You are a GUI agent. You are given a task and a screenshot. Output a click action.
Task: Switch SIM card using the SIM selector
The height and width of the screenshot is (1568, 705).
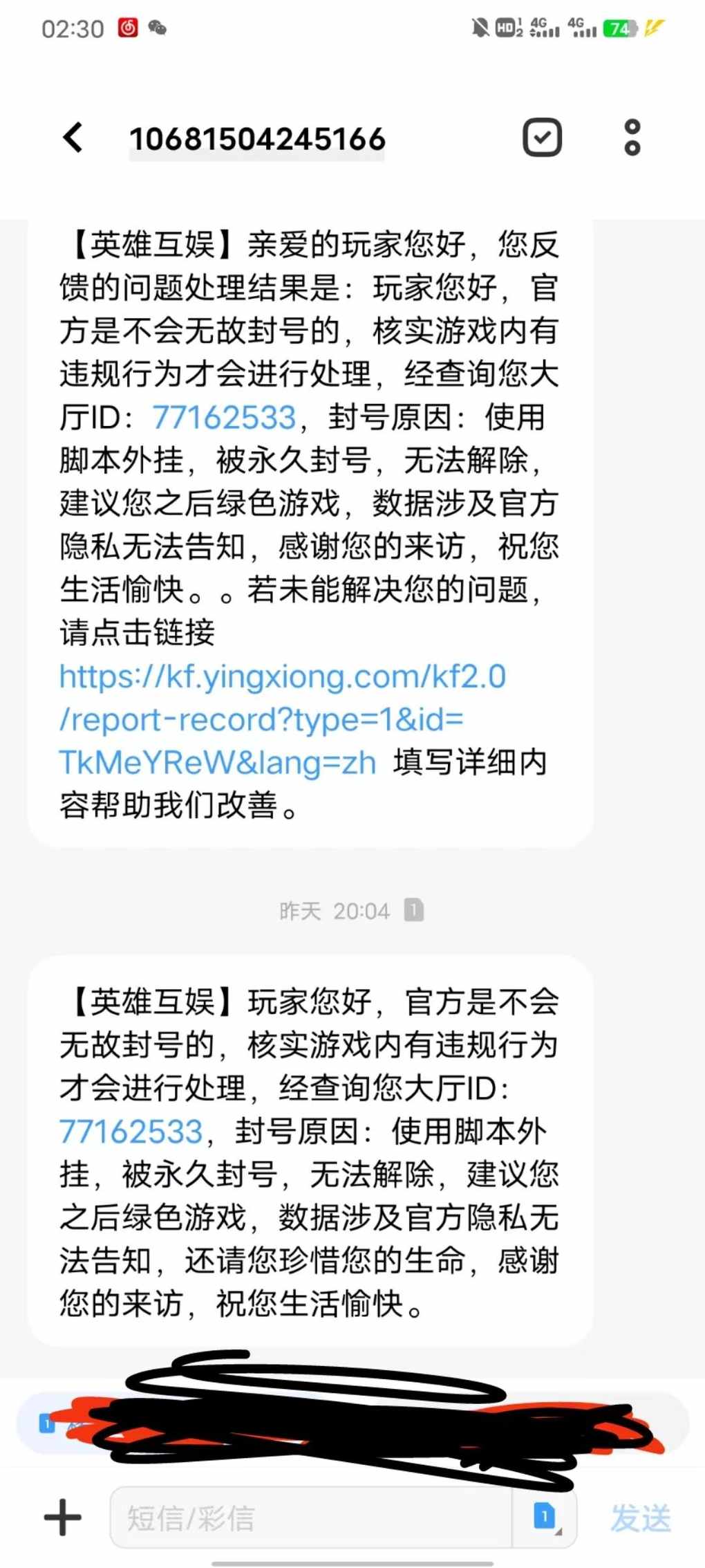[x=545, y=1518]
